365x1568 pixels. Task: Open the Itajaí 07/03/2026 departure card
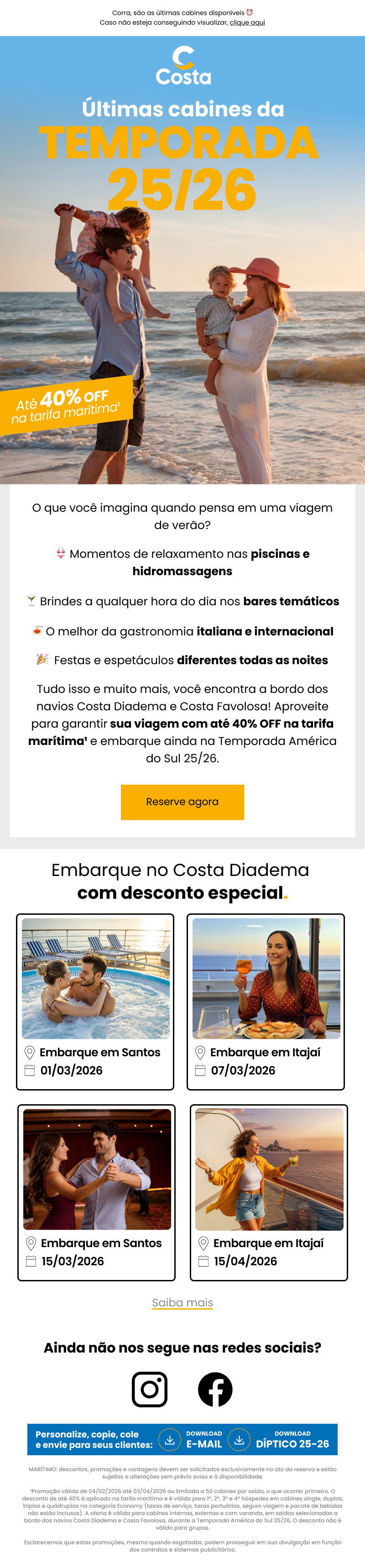pyautogui.click(x=266, y=1002)
